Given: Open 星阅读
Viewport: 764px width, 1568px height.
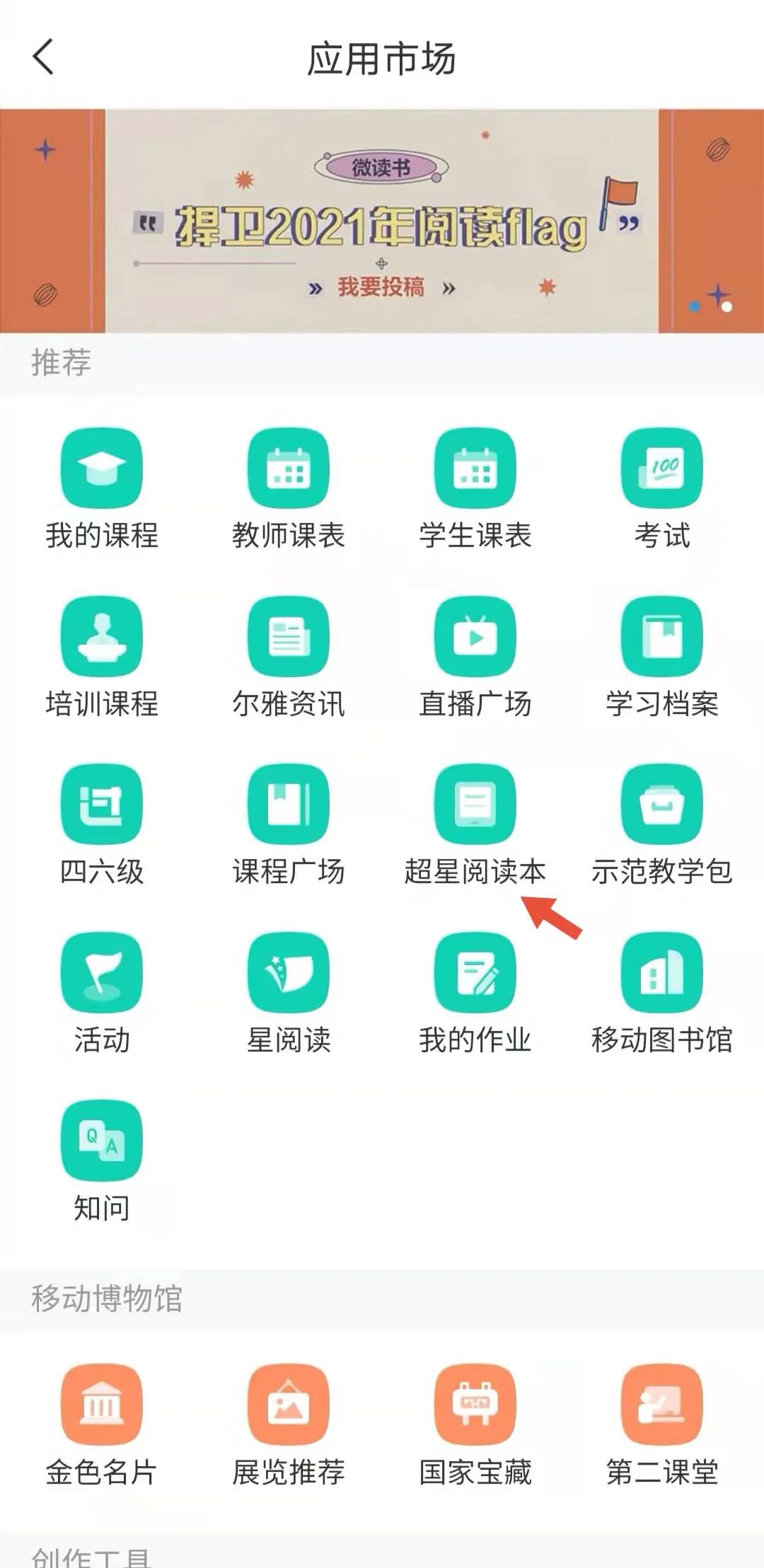Looking at the screenshot, I should coord(289,973).
